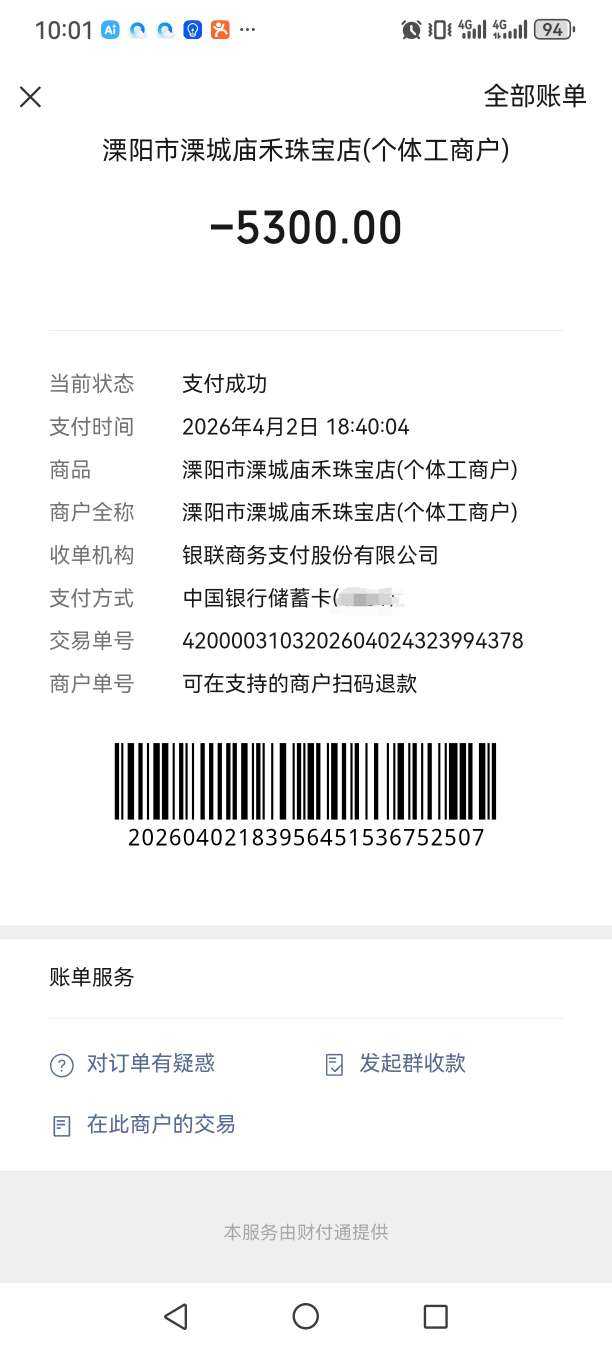Tap 对订单有疑惑 for order help

tap(150, 1064)
